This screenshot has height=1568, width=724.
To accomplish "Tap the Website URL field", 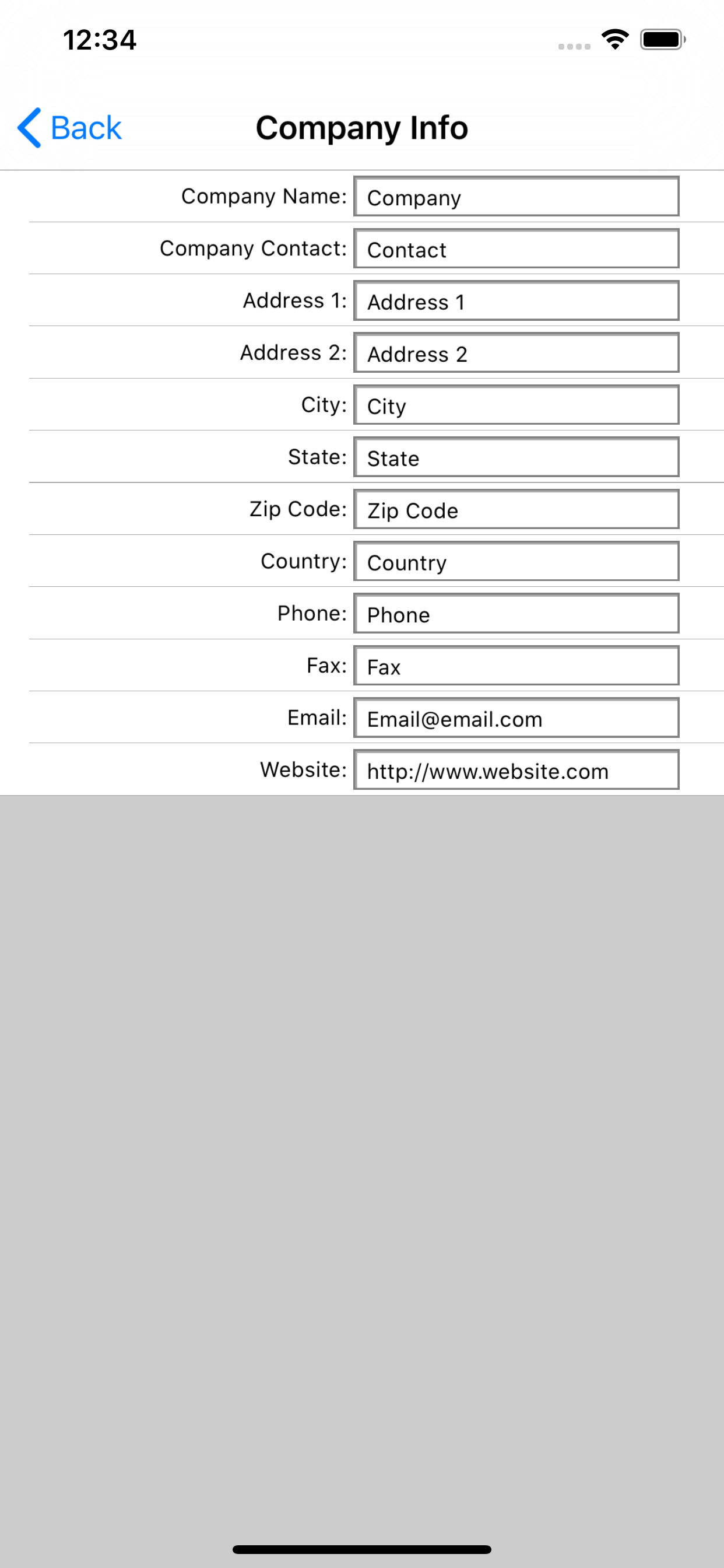I will click(516, 770).
